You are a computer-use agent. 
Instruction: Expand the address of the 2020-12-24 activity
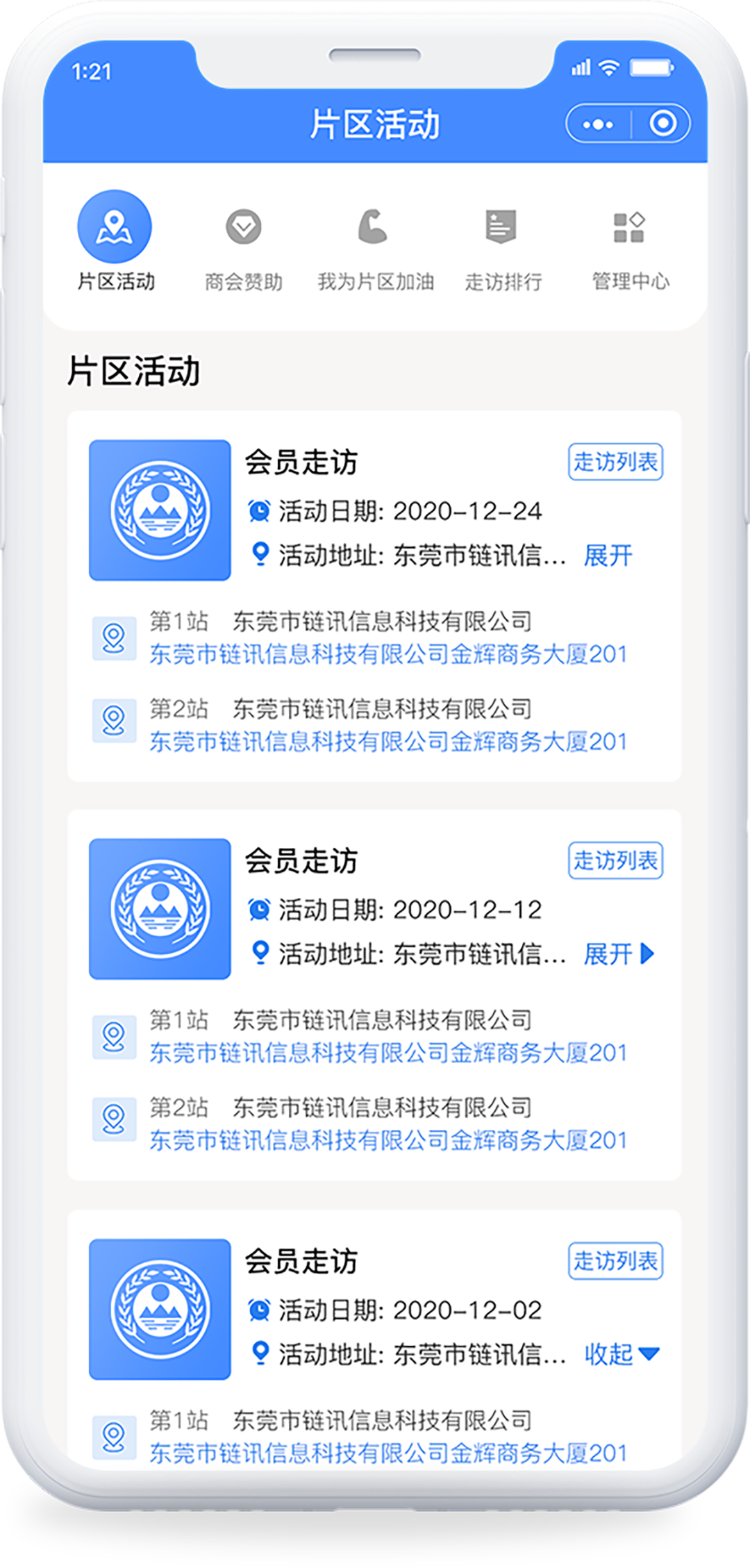tap(608, 556)
